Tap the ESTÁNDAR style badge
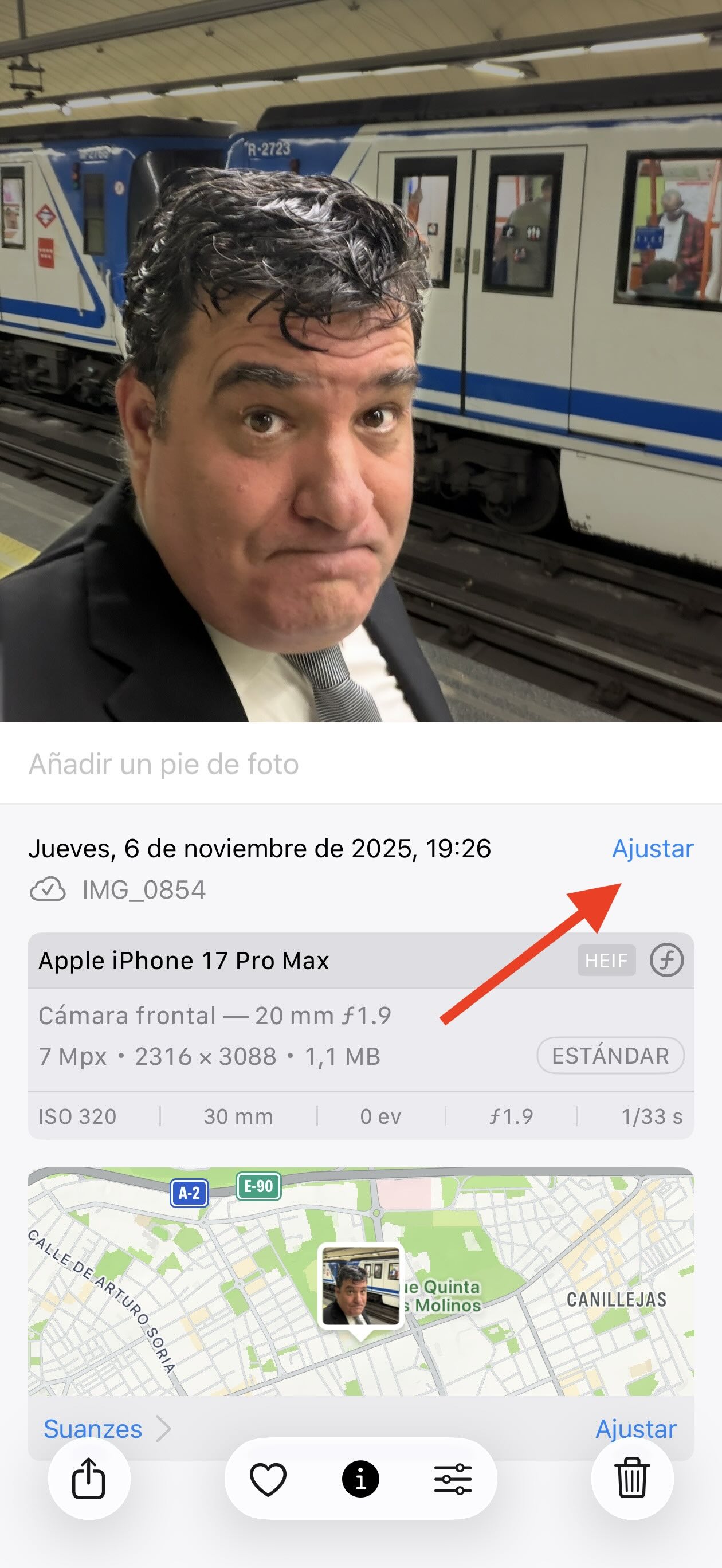Viewport: 722px width, 1568px height. pyautogui.click(x=610, y=1056)
